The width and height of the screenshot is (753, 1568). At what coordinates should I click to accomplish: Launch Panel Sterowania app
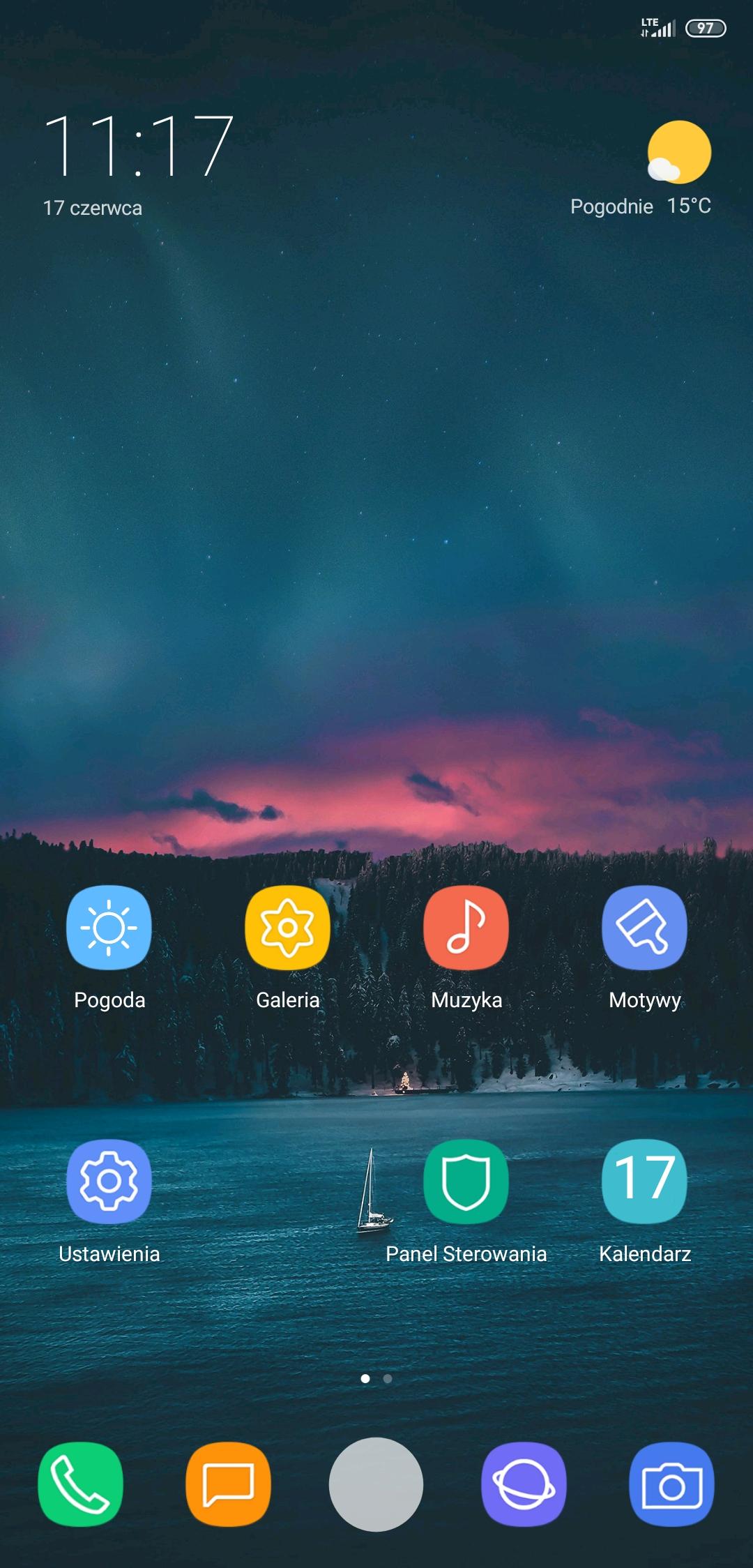466,1182
